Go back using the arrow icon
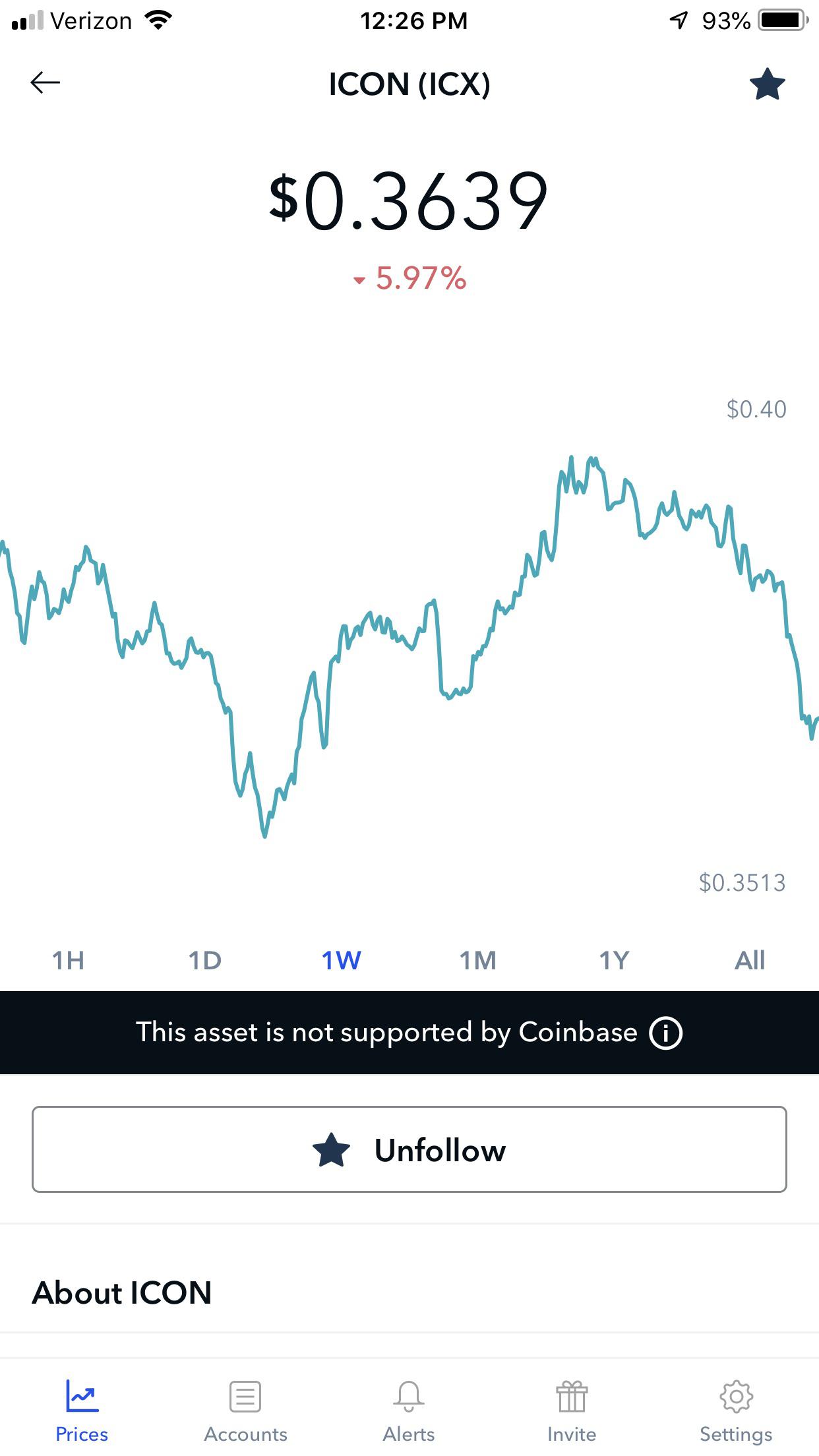The height and width of the screenshot is (1456, 819). pyautogui.click(x=45, y=83)
